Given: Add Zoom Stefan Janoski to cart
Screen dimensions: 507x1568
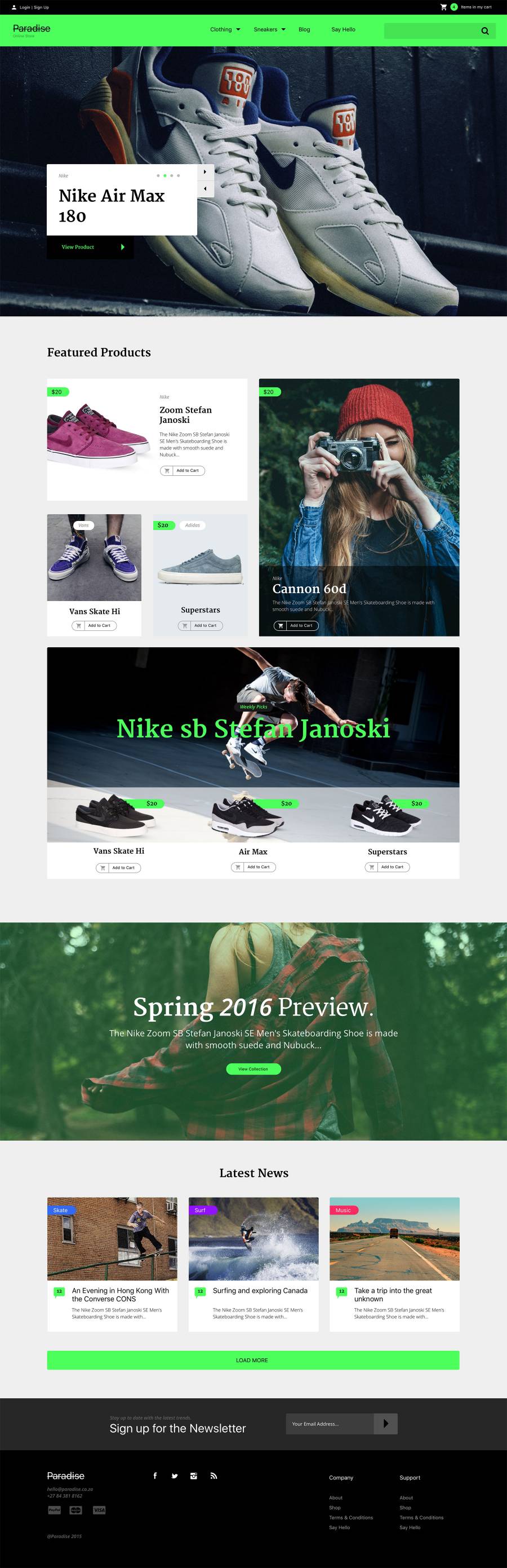Looking at the screenshot, I should click(183, 471).
